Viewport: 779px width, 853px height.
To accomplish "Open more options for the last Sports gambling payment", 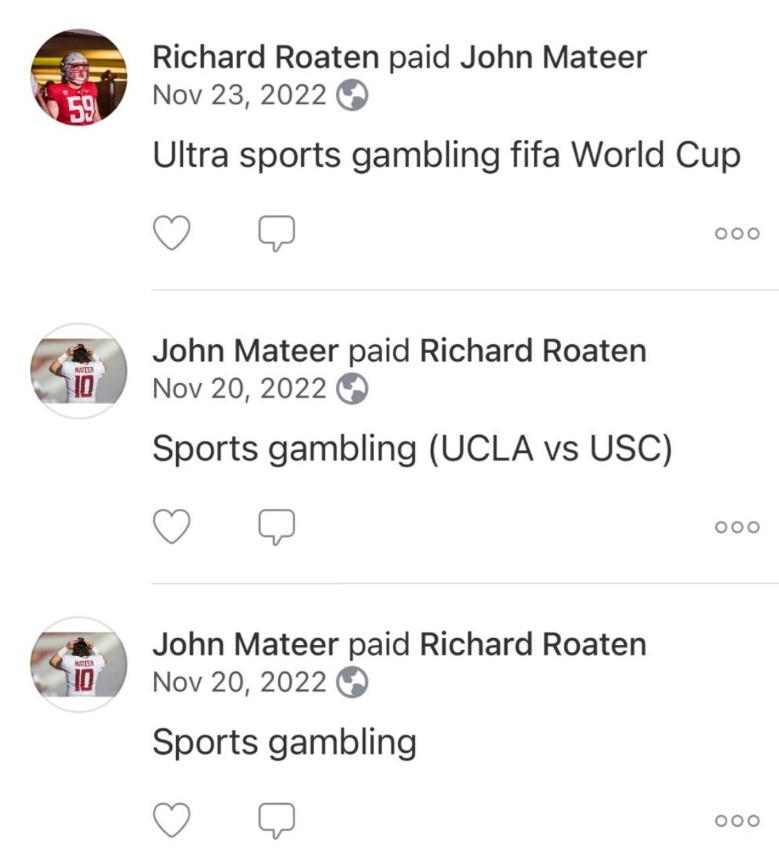I will coord(737,821).
